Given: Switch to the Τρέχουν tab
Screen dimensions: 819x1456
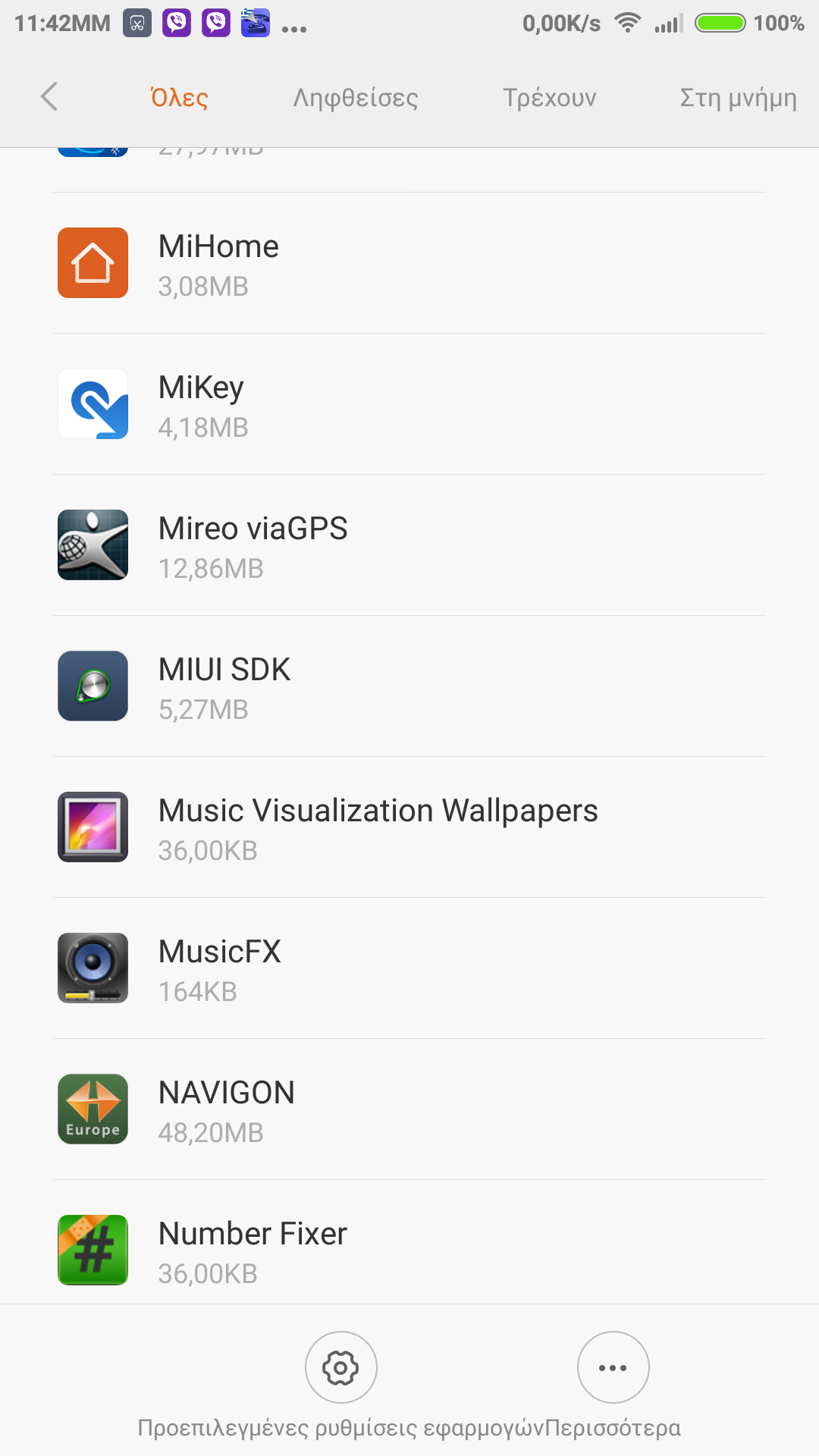Looking at the screenshot, I should click(x=550, y=98).
